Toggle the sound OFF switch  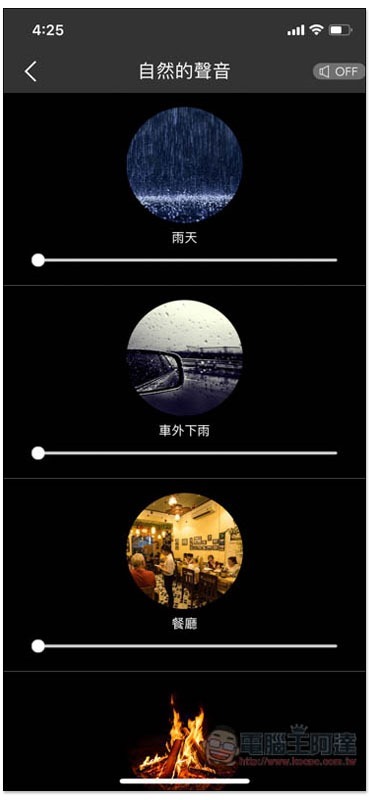[338, 71]
